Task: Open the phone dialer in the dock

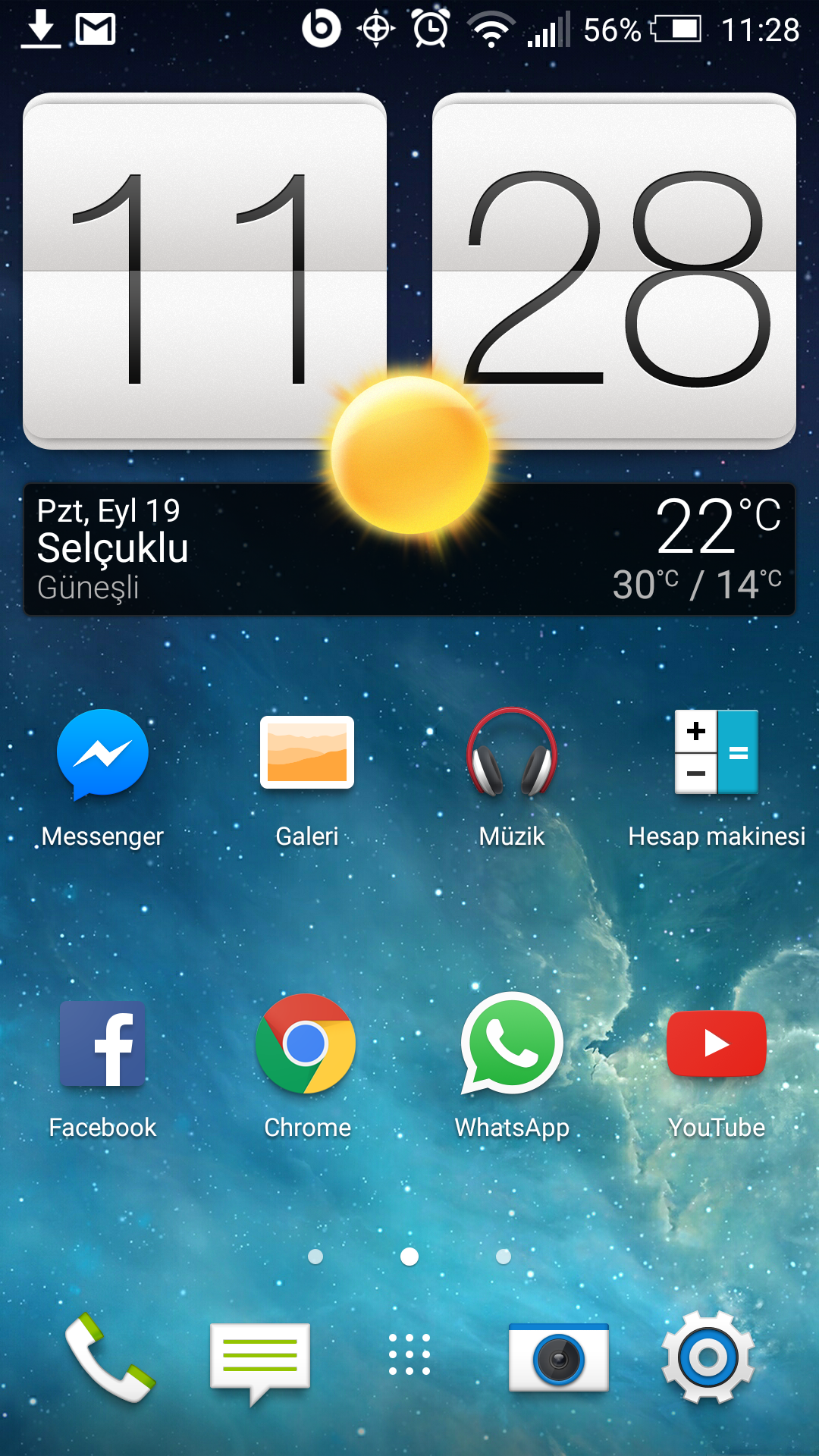Action: point(108,1357)
